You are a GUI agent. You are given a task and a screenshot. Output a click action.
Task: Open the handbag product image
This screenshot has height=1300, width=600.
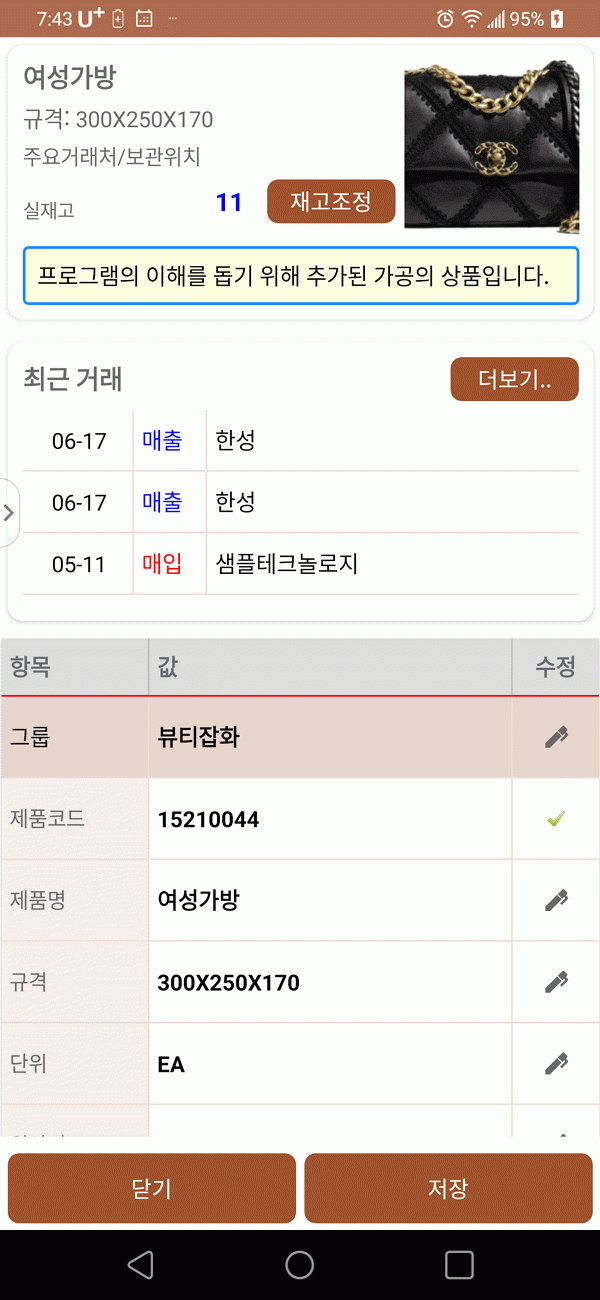click(x=491, y=147)
